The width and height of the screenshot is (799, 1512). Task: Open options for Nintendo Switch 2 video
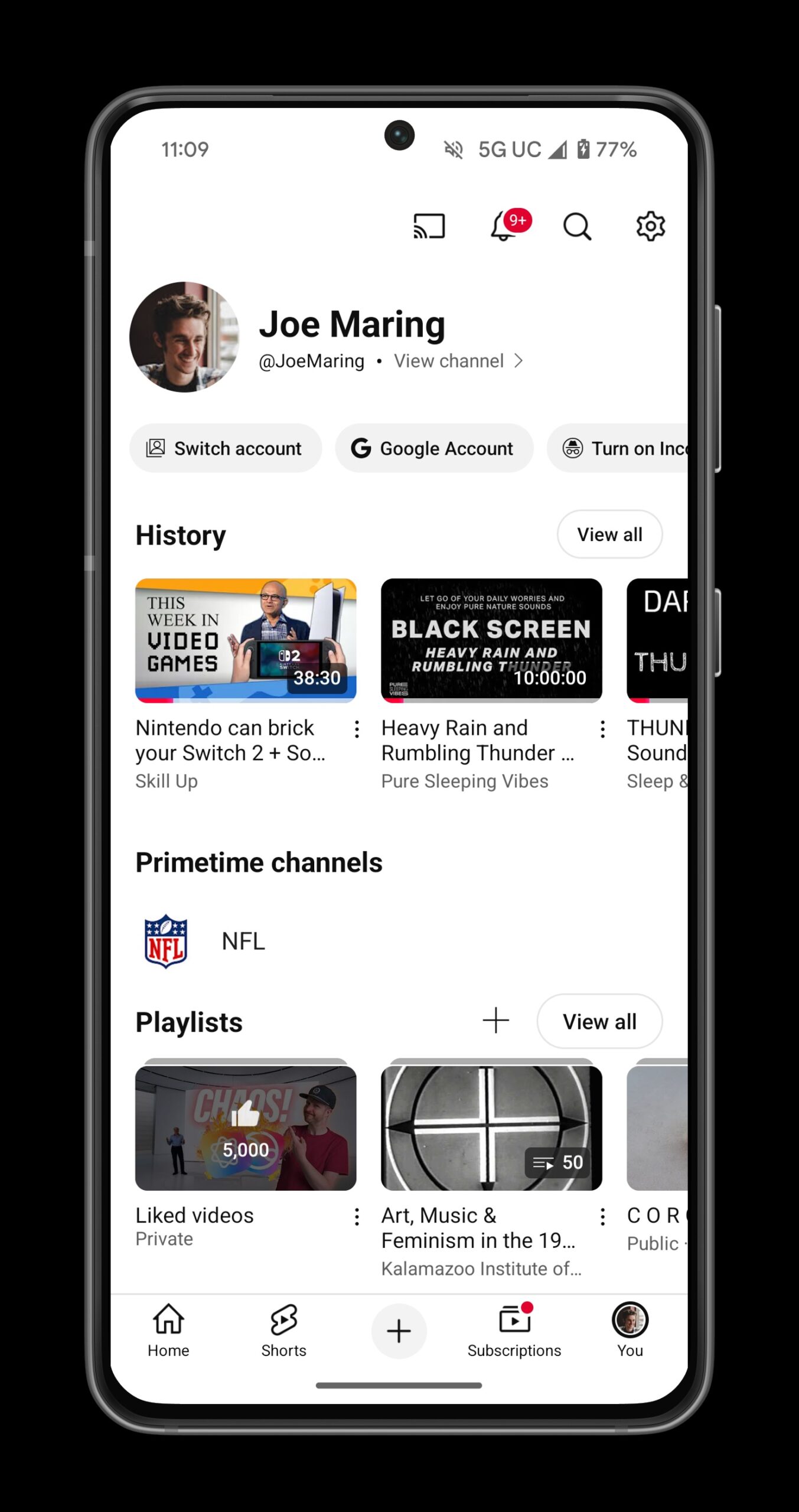(357, 729)
